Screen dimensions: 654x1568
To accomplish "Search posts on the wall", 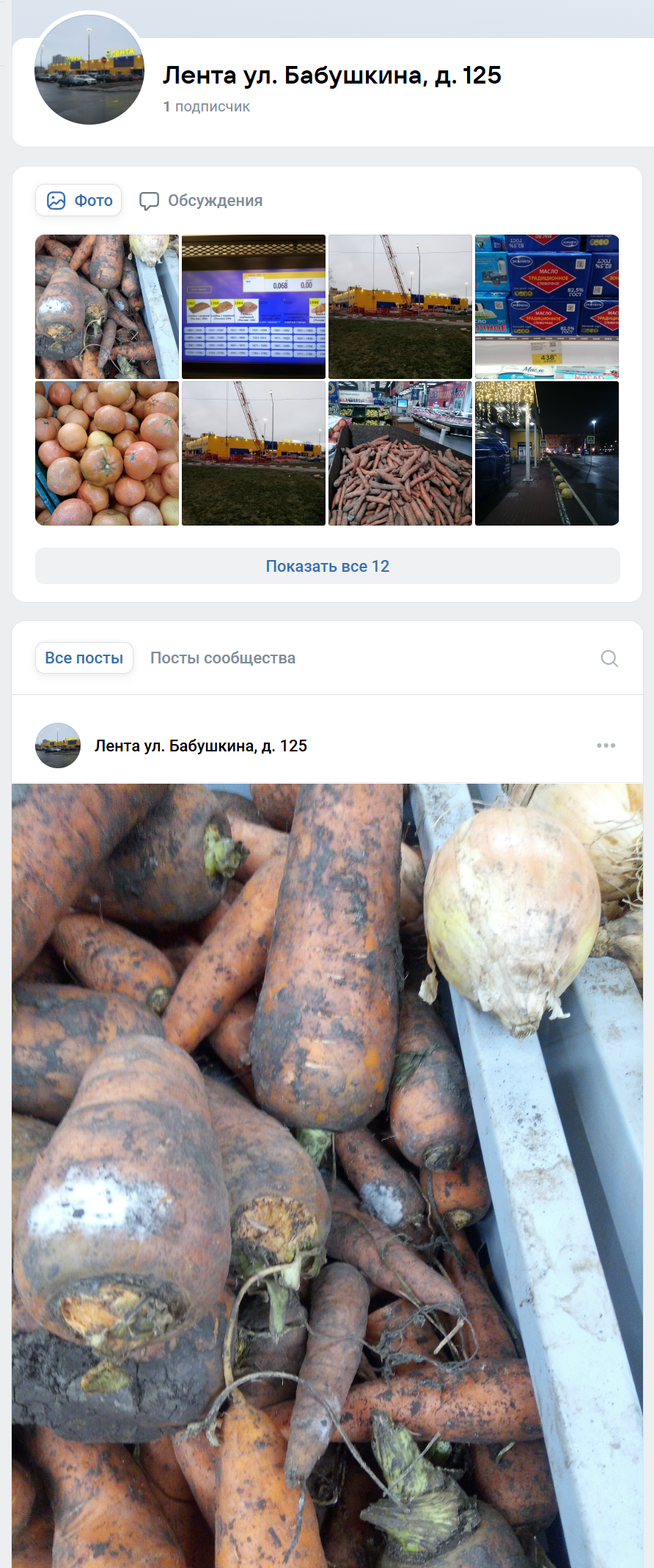I will click(x=609, y=658).
